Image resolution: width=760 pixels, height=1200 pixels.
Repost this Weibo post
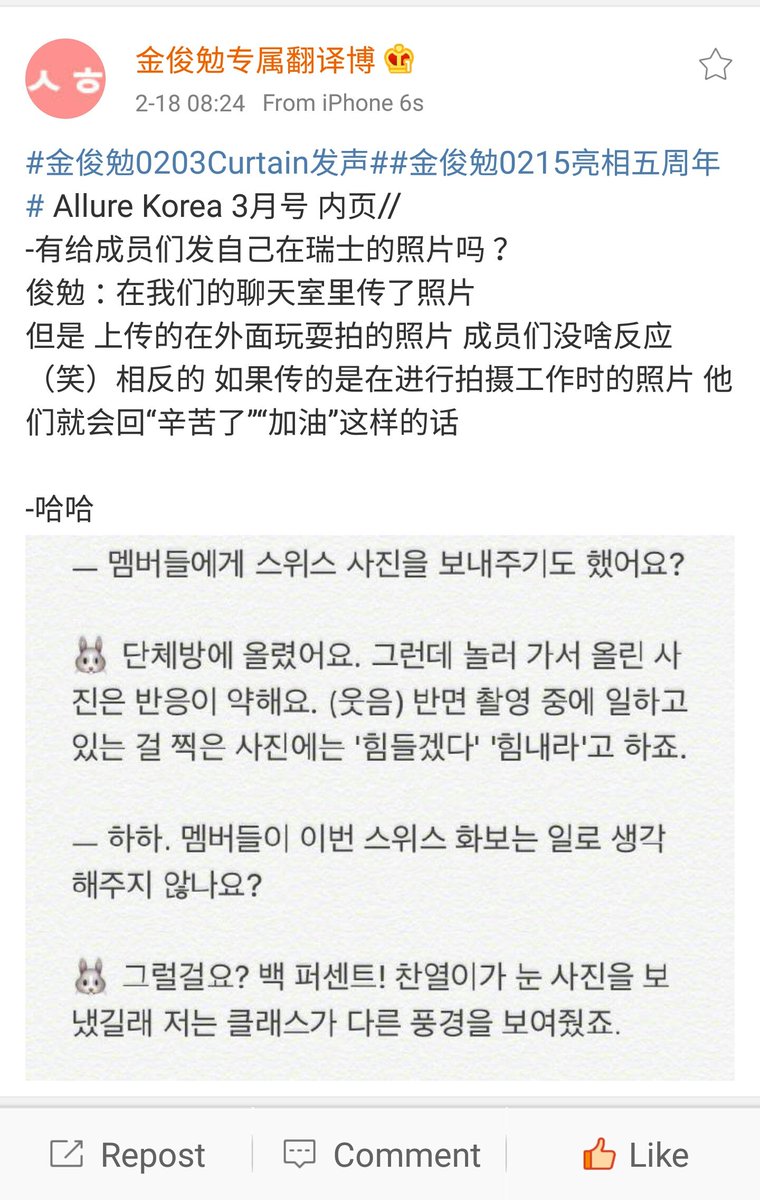pyautogui.click(x=127, y=1155)
